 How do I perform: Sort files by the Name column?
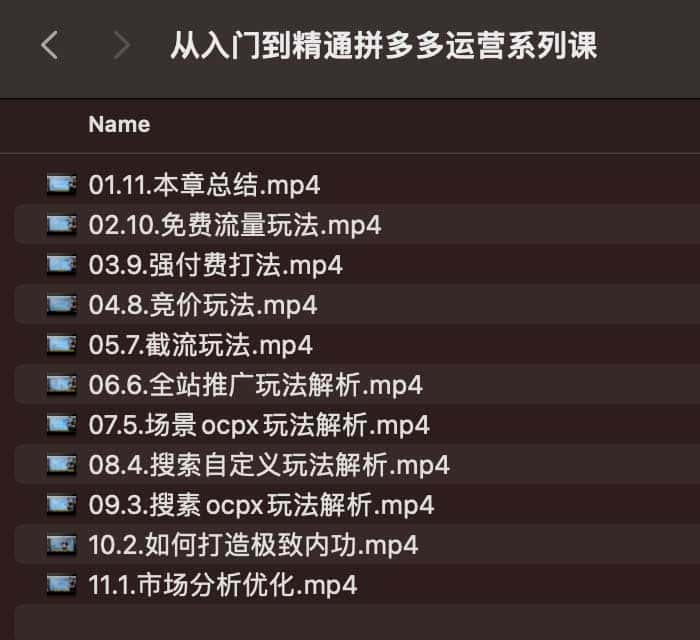point(119,125)
